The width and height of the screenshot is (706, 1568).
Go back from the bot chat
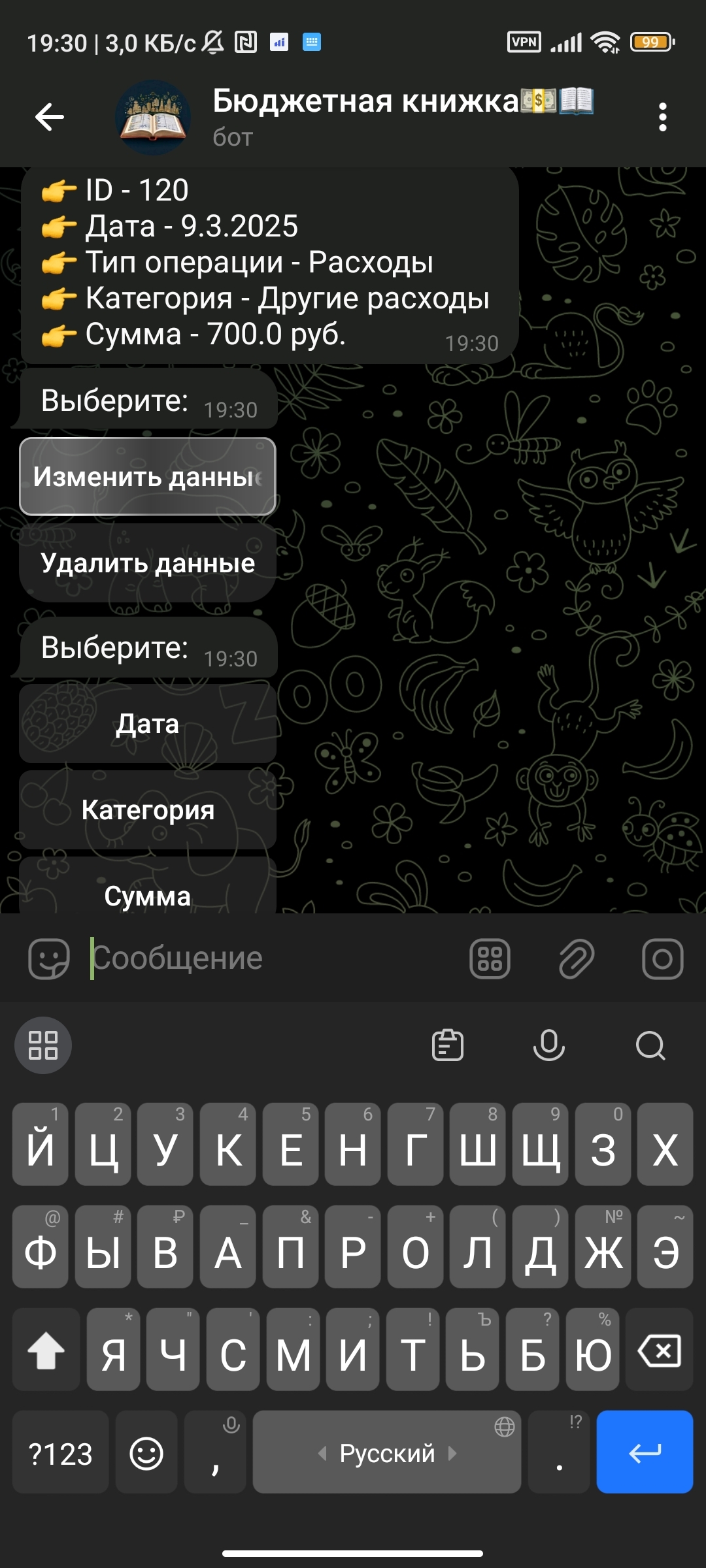[x=49, y=118]
